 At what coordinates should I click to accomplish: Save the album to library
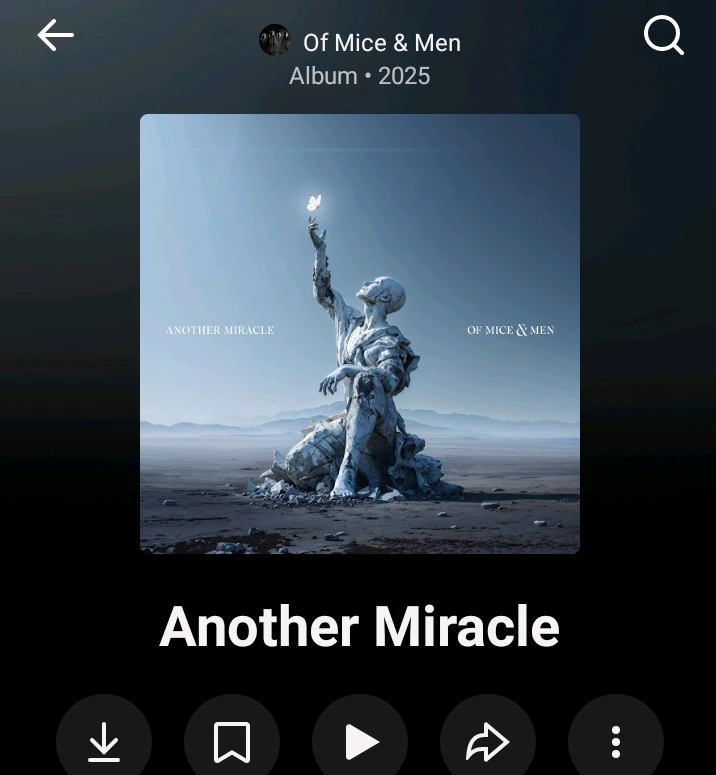(x=232, y=741)
